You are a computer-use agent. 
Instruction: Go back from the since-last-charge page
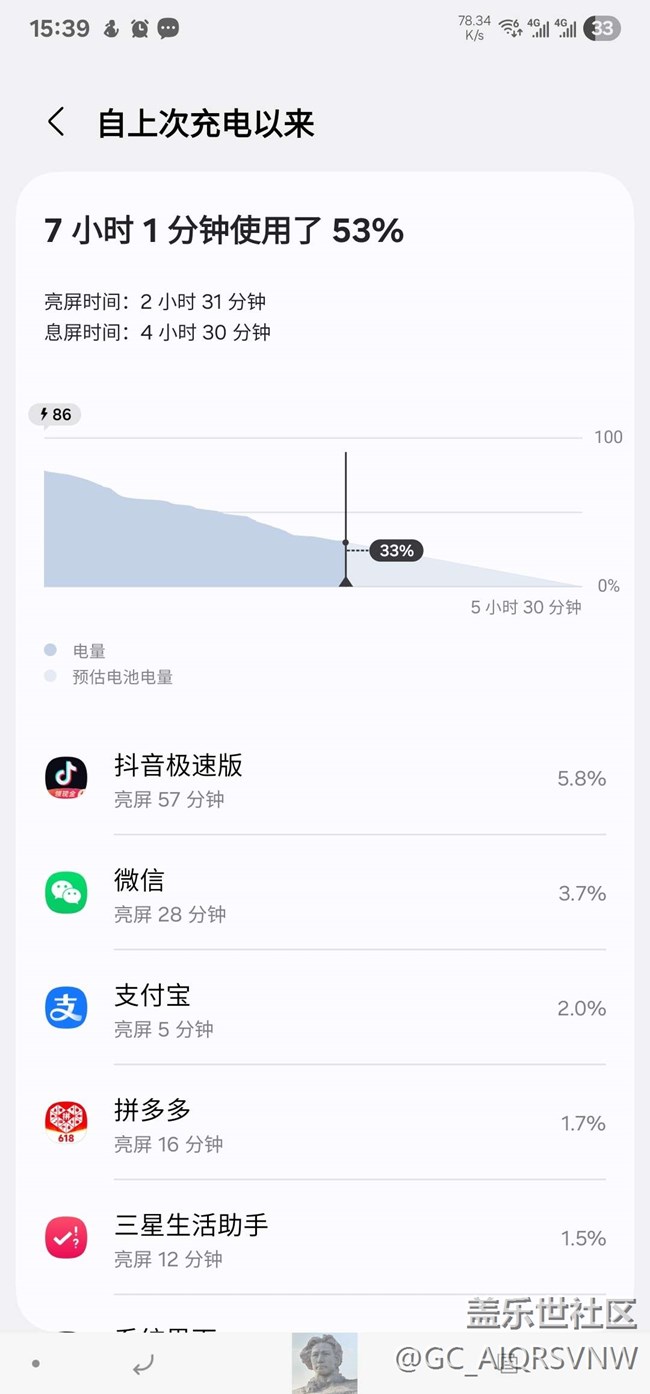pyautogui.click(x=56, y=123)
